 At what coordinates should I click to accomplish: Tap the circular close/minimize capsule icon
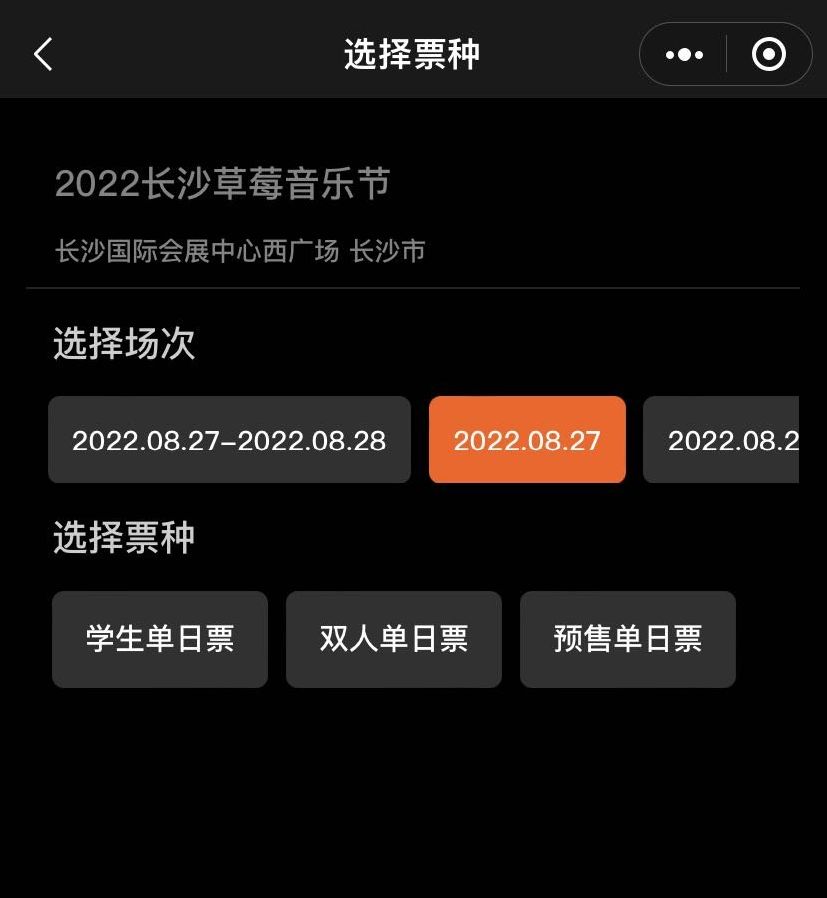point(770,52)
